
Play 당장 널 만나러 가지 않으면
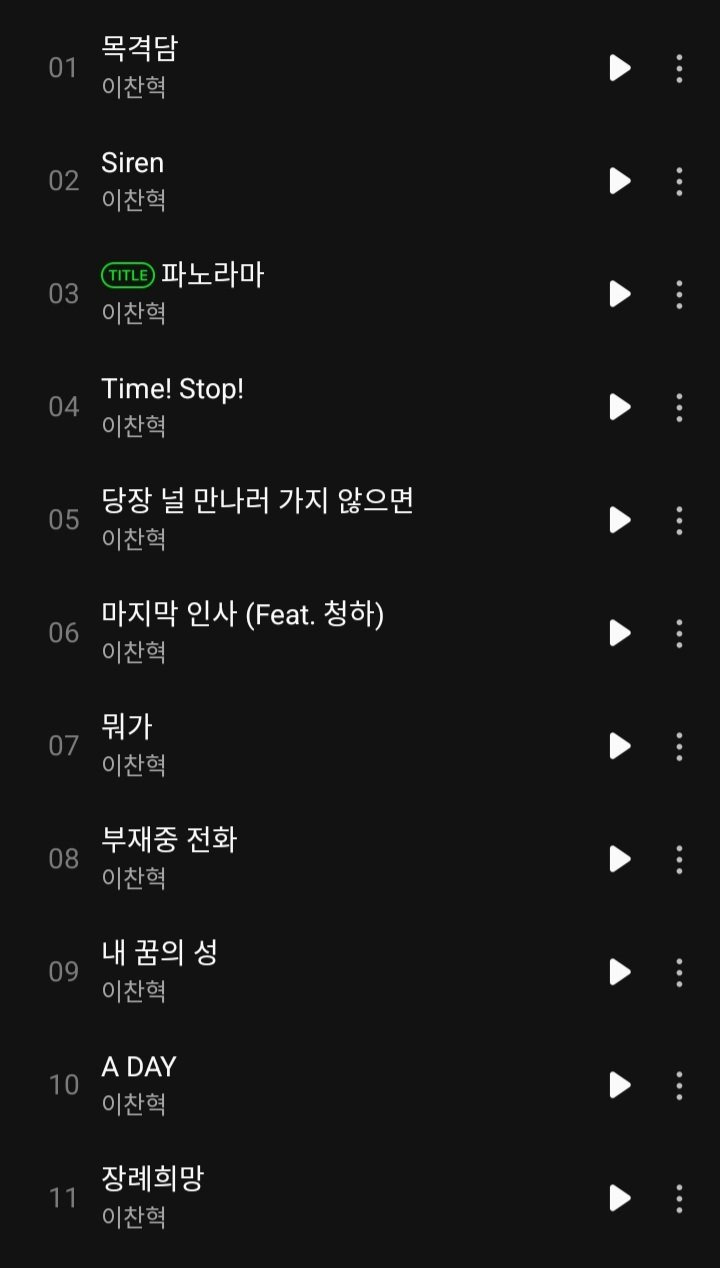point(620,520)
